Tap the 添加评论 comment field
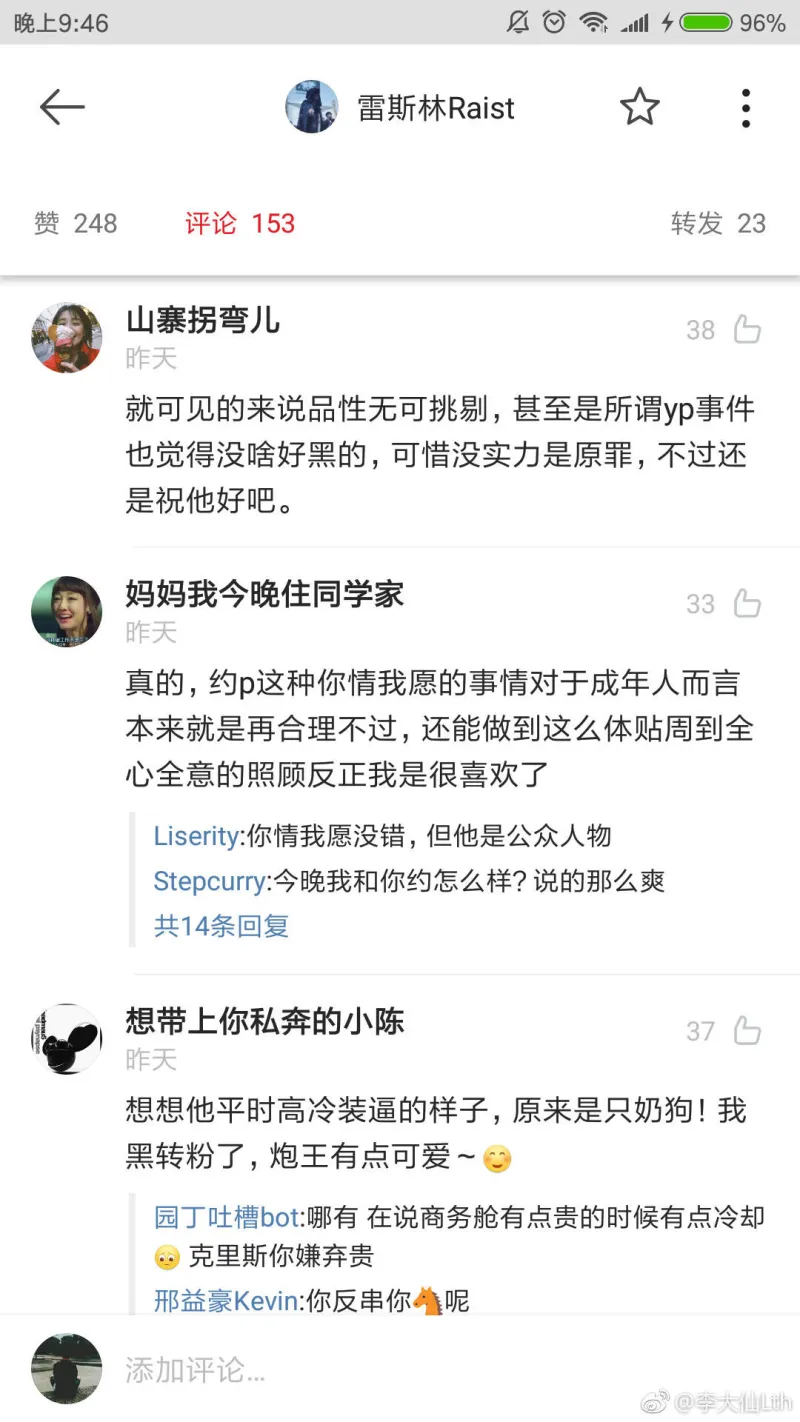Viewport: 800px width, 1422px height. tap(400, 1369)
